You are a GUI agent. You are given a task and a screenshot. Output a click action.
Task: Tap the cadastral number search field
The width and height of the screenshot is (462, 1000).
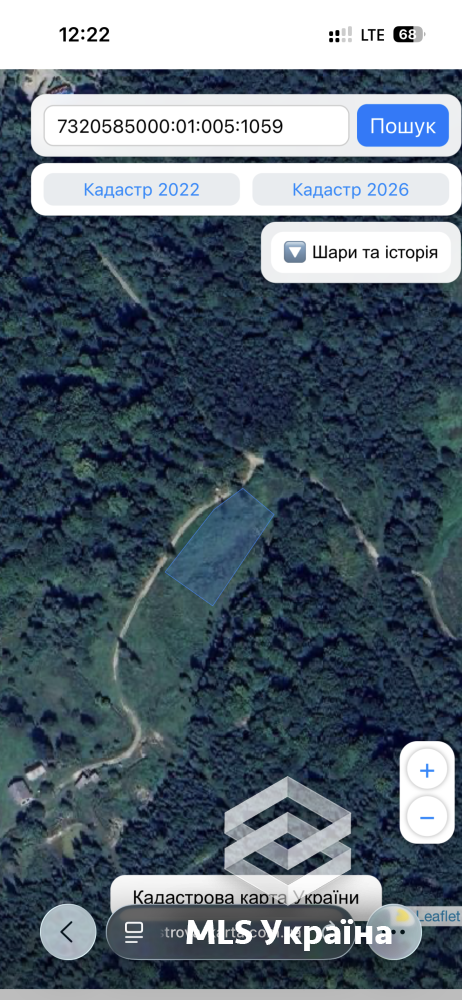click(196, 126)
